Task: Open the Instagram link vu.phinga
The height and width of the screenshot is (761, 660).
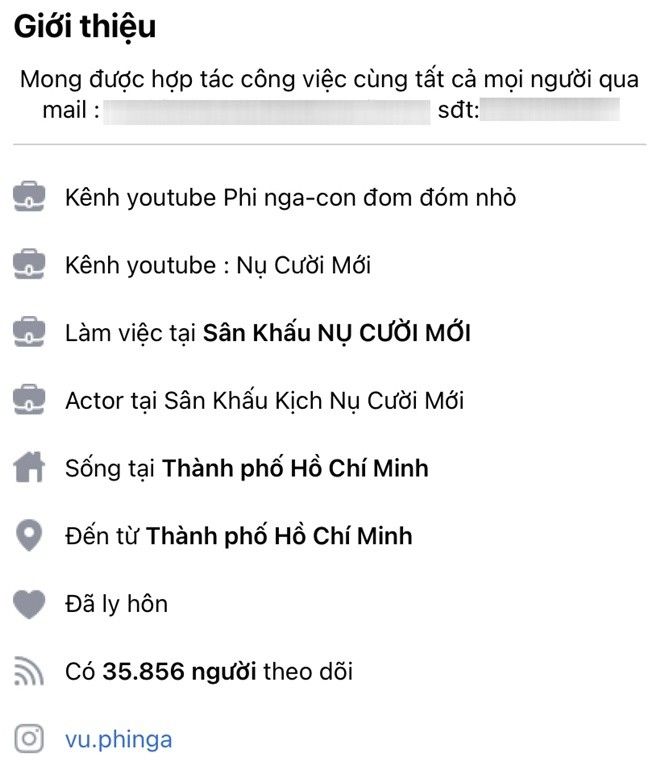Action: pos(118,740)
